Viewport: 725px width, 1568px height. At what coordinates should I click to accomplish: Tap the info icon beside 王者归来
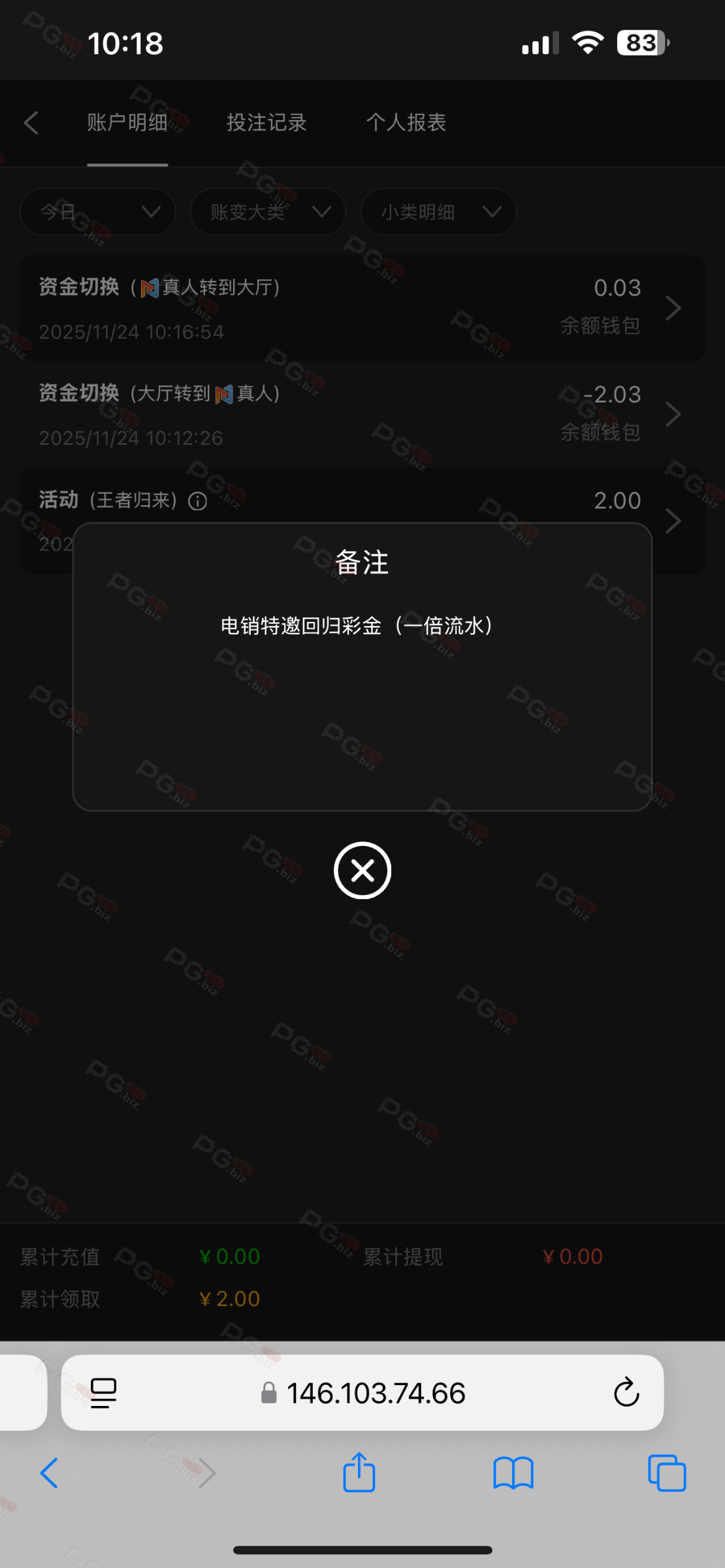pos(198,501)
